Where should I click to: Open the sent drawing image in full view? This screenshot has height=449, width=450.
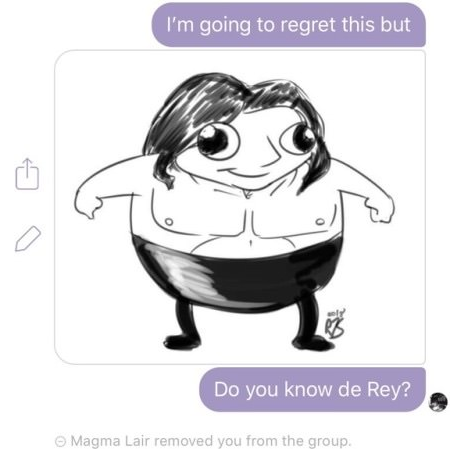coord(240,207)
